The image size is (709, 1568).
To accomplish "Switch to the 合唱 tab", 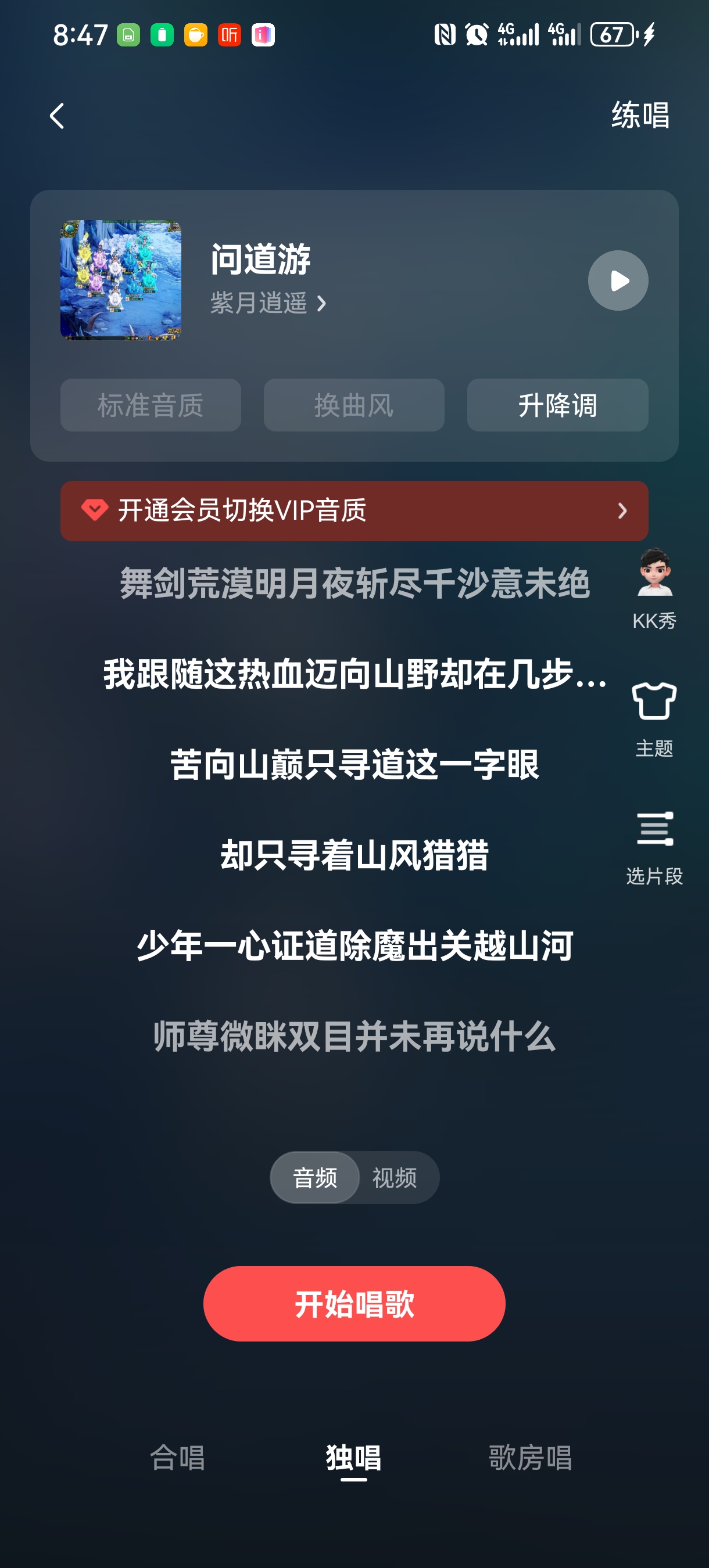I will point(177,1458).
